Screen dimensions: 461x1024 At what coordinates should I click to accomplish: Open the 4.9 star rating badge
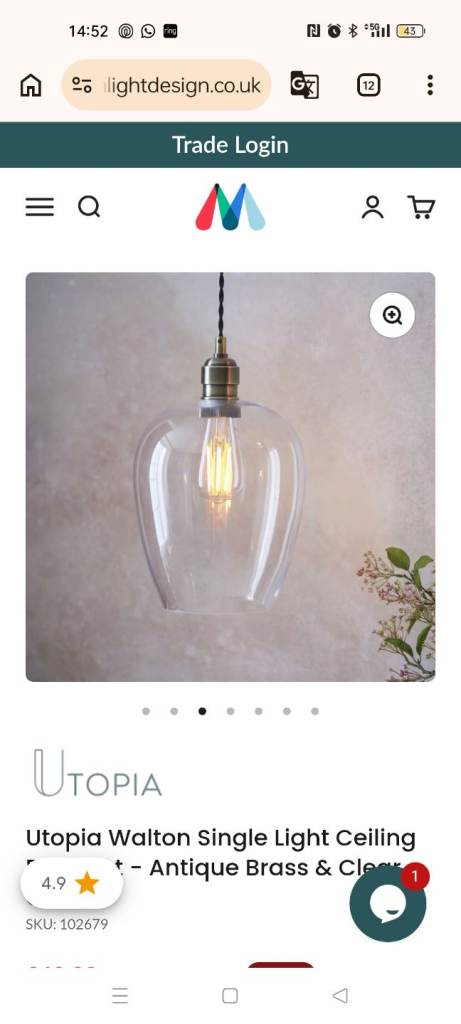(x=71, y=884)
